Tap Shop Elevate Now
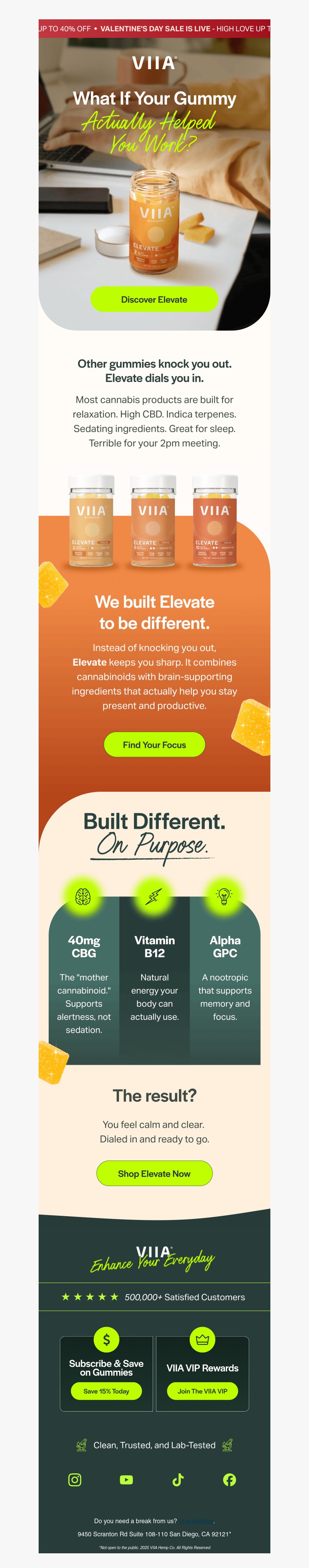 pyautogui.click(x=154, y=1173)
